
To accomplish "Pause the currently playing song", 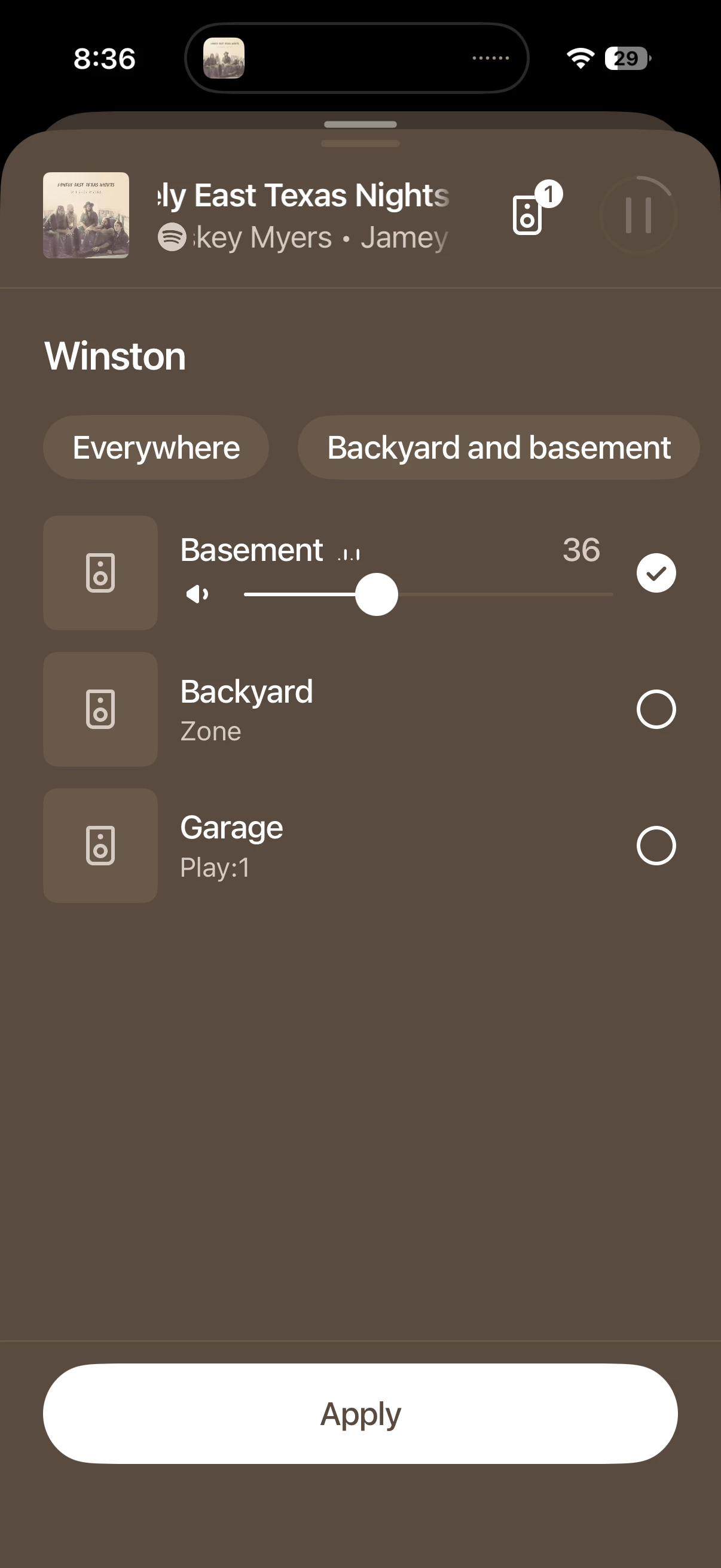I will point(638,215).
